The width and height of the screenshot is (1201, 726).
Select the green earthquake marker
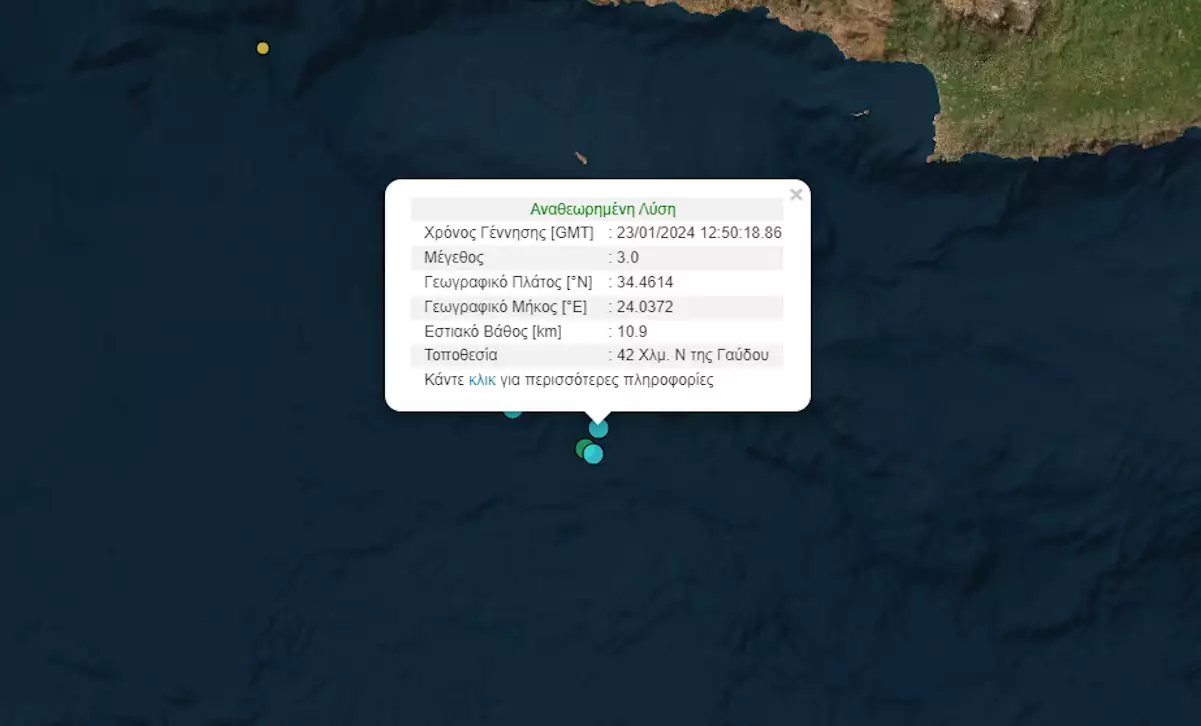(582, 447)
